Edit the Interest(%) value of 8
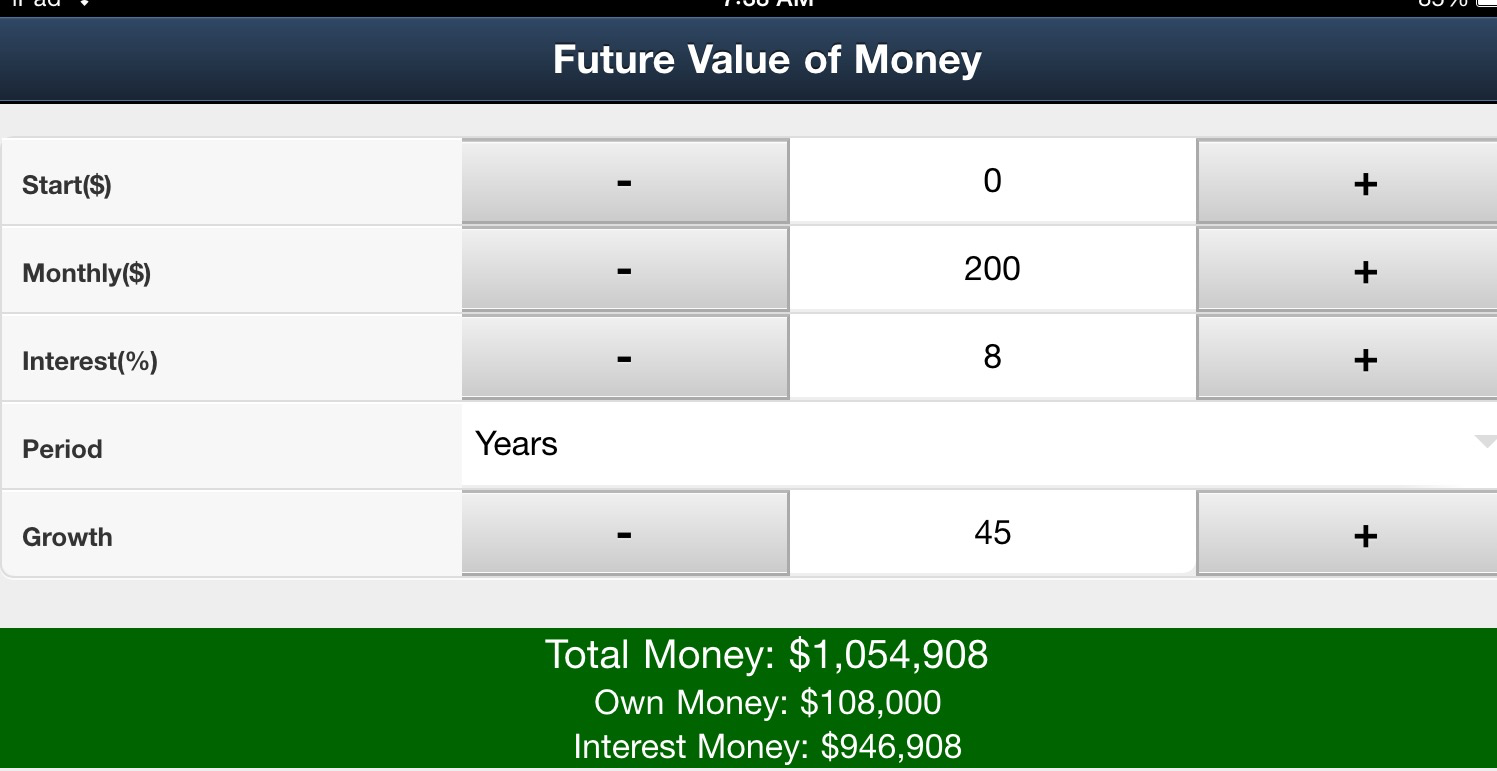Image resolution: width=1497 pixels, height=771 pixels. tap(992, 357)
